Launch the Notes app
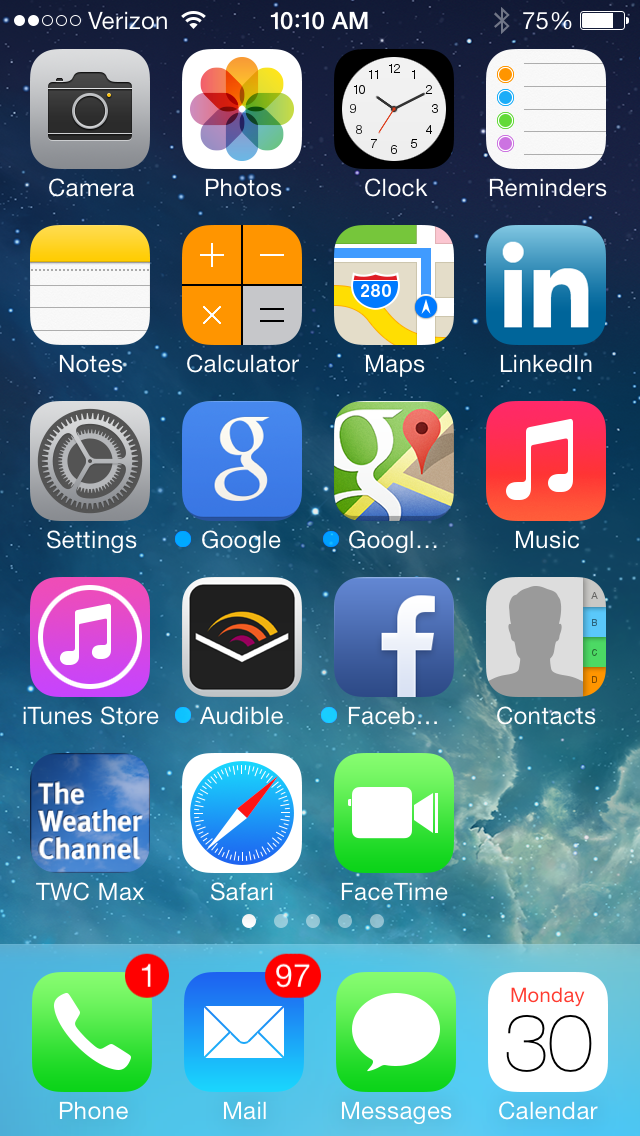 [x=90, y=286]
